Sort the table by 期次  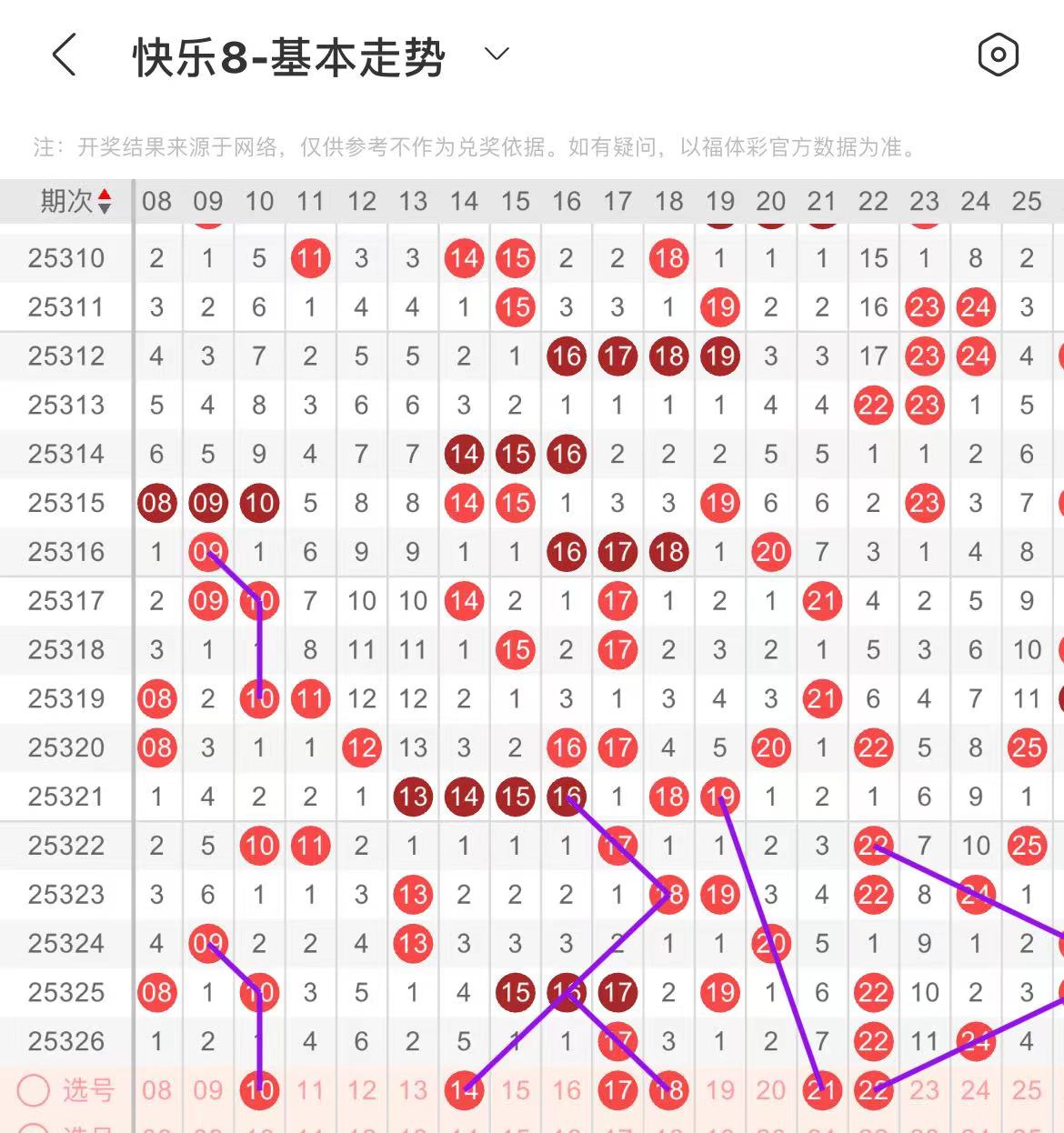click(x=76, y=201)
